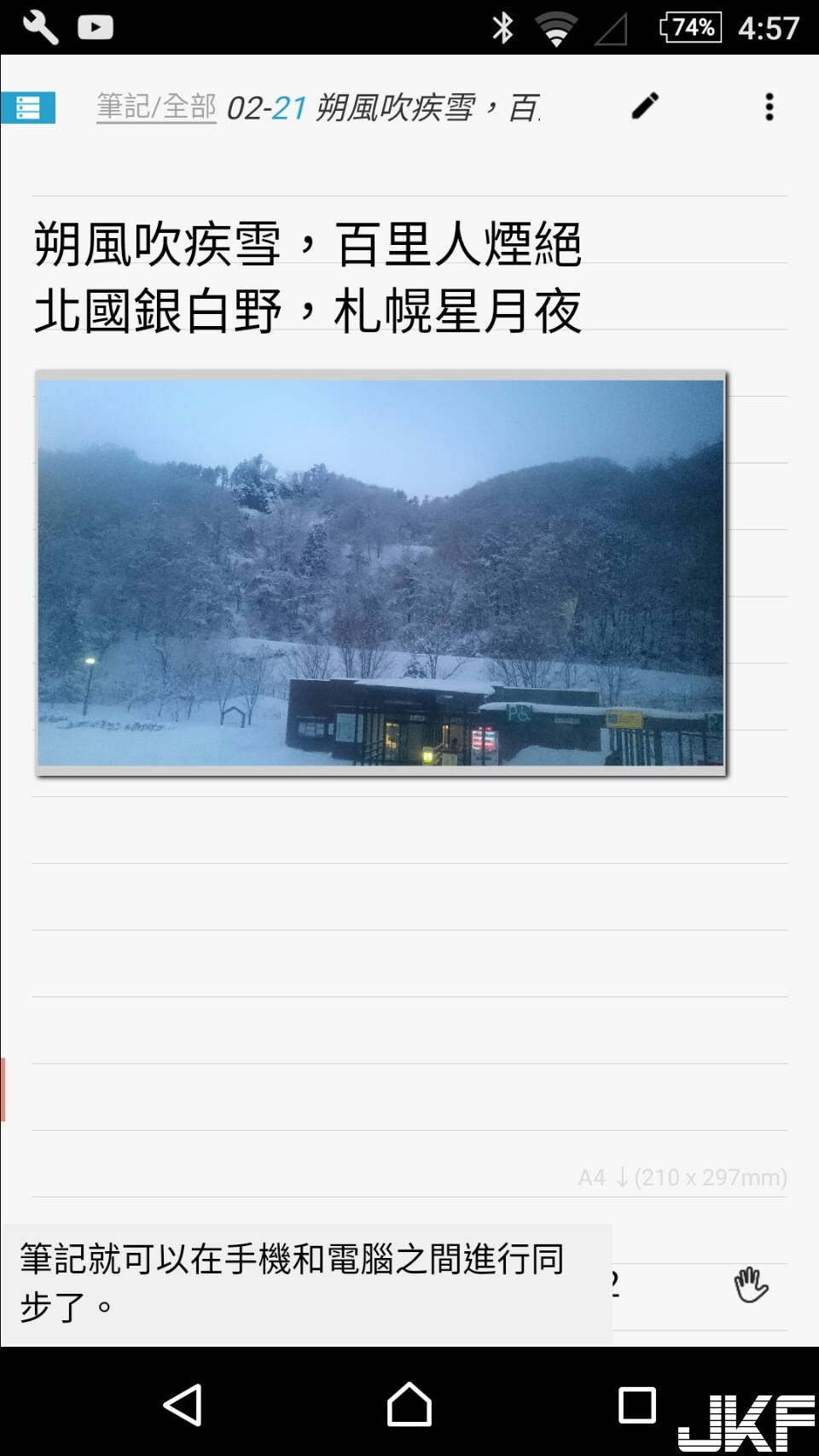
Task: Open the recent apps overview
Action: point(636,1405)
